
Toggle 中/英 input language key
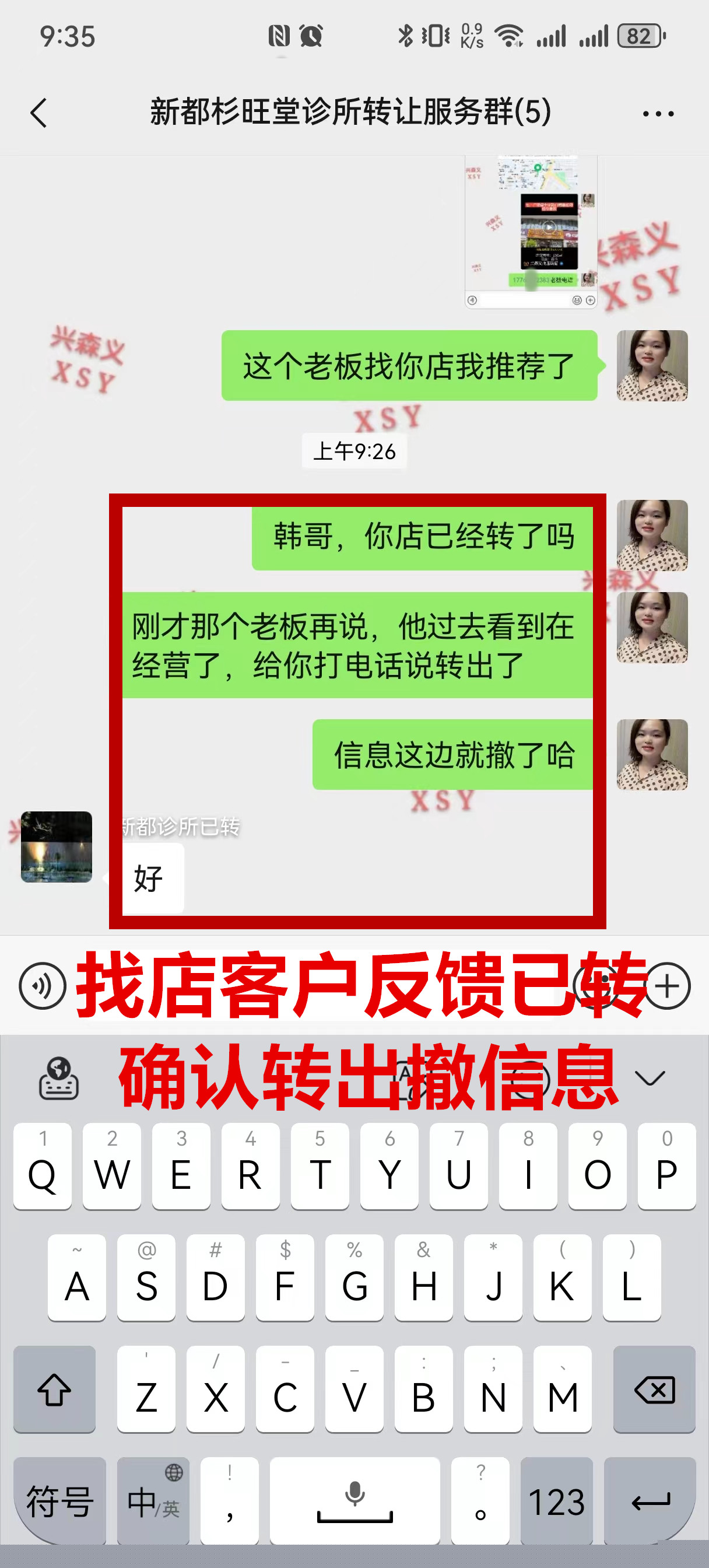153,1500
